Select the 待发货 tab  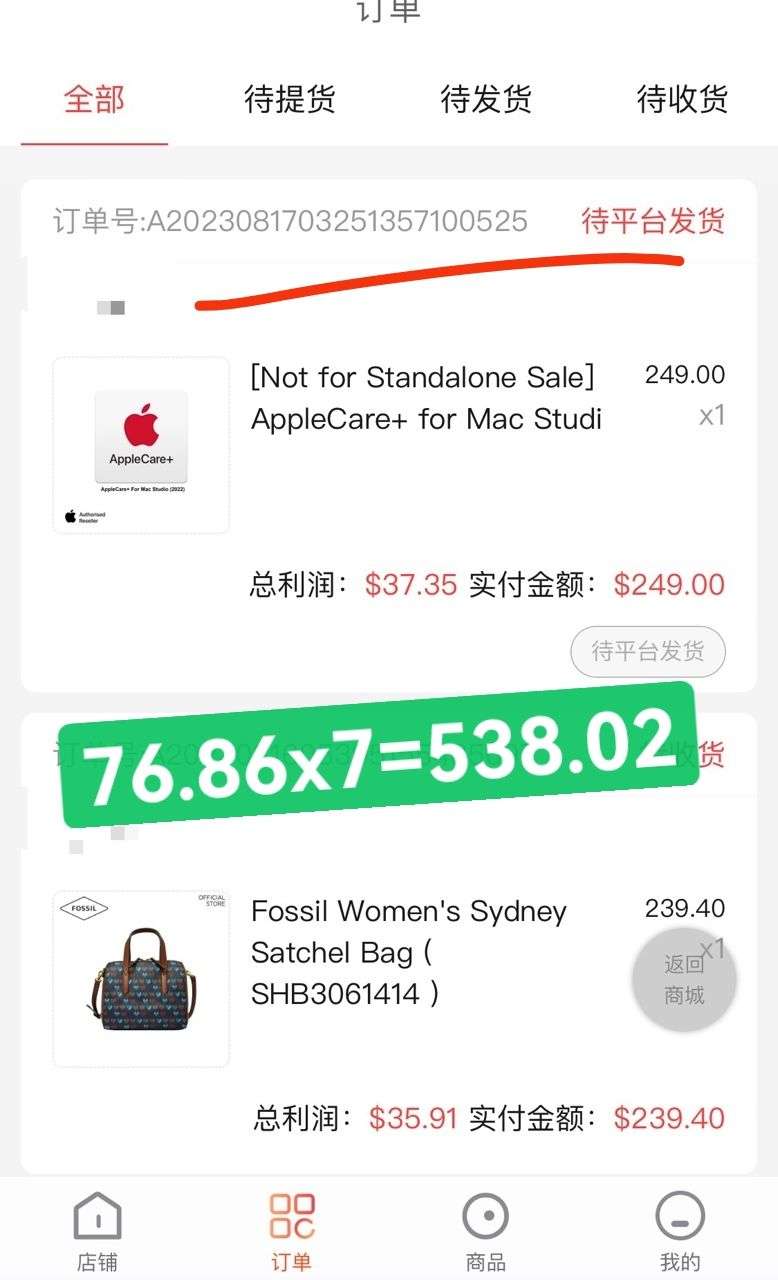tap(486, 100)
